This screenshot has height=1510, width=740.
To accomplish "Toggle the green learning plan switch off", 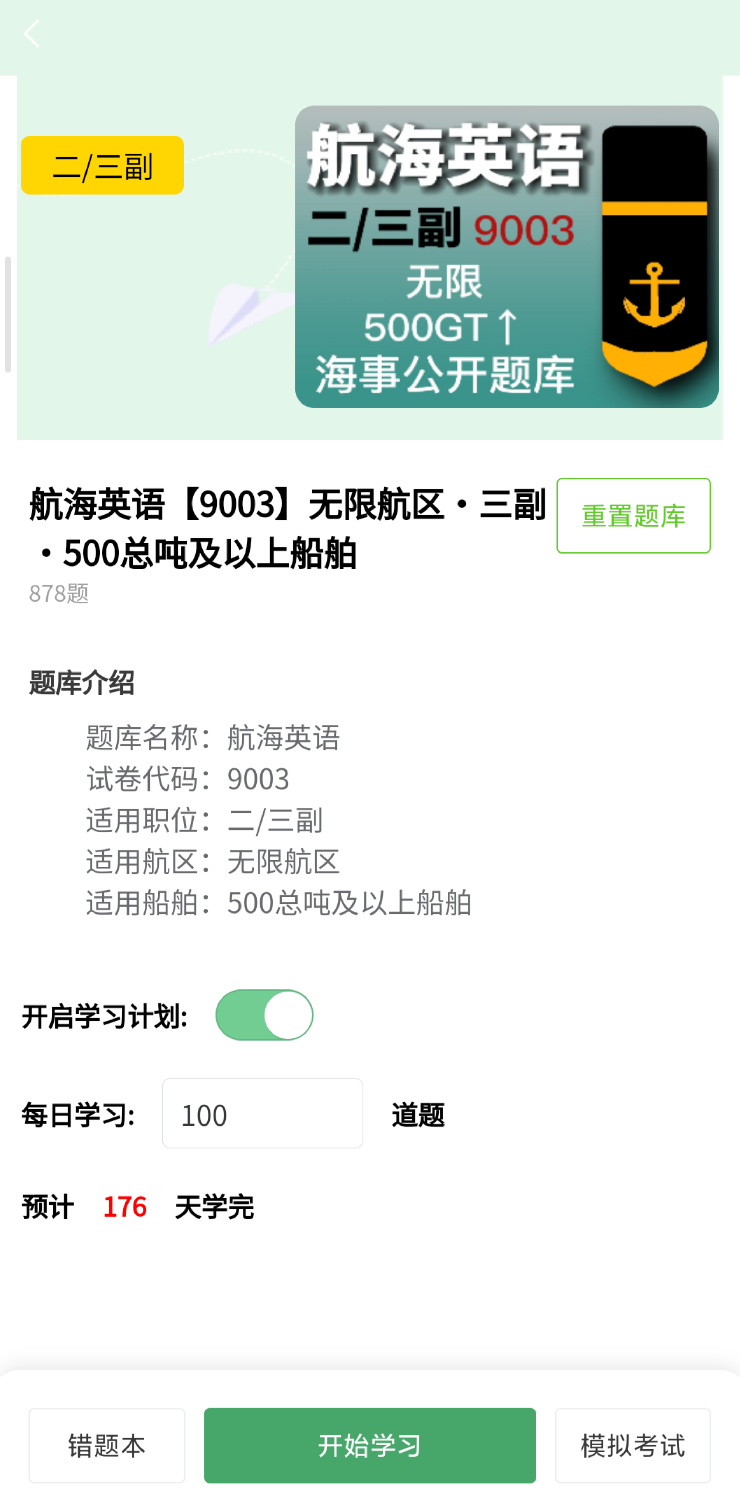I will [x=264, y=1014].
